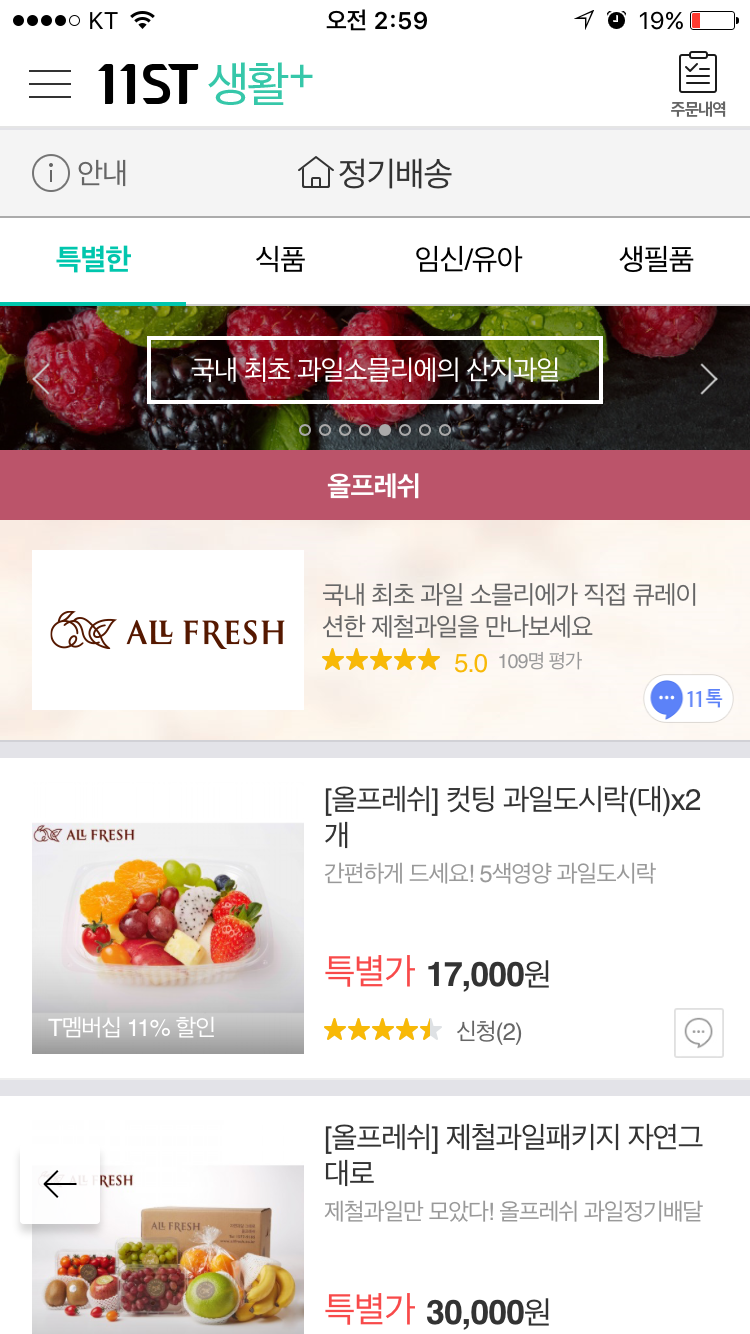
Task: Start an 11톡 chat with the seller
Action: point(688,699)
